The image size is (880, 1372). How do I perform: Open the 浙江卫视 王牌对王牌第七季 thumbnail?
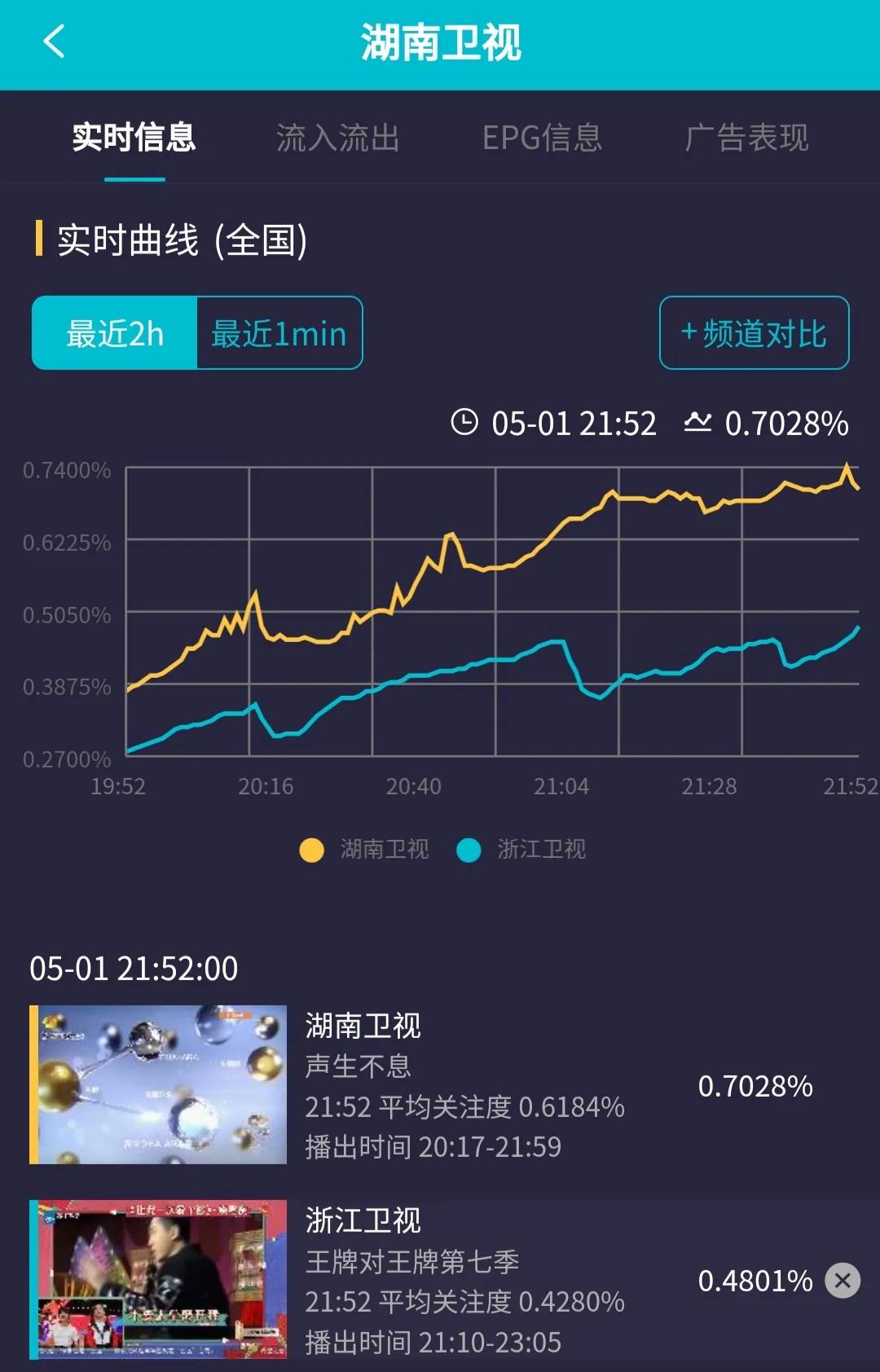click(159, 1279)
